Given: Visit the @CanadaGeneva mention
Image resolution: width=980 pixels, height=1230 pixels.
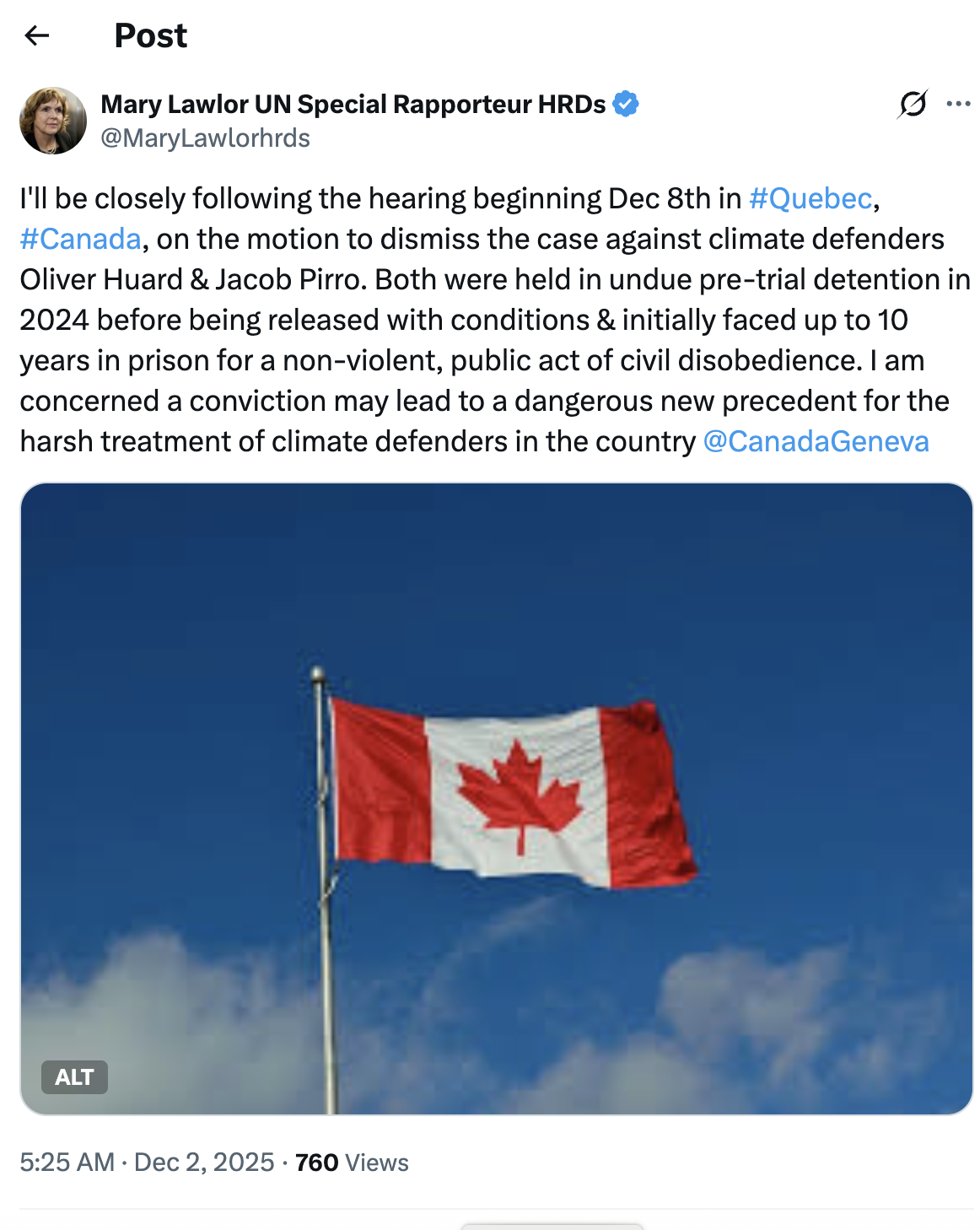Looking at the screenshot, I should coord(816,442).
